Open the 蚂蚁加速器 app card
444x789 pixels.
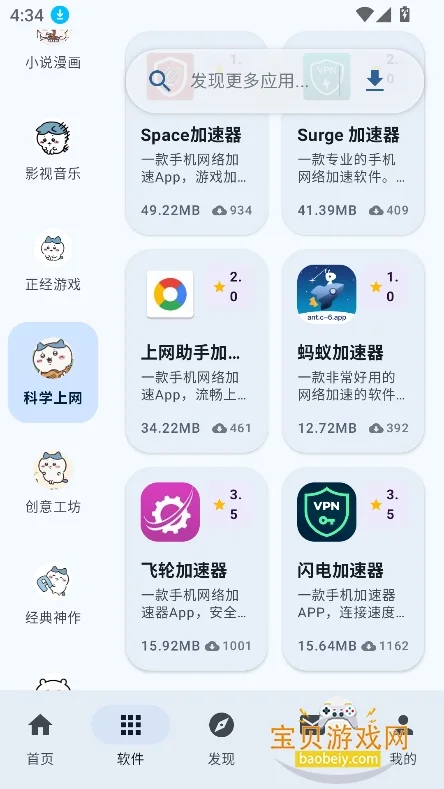[353, 351]
